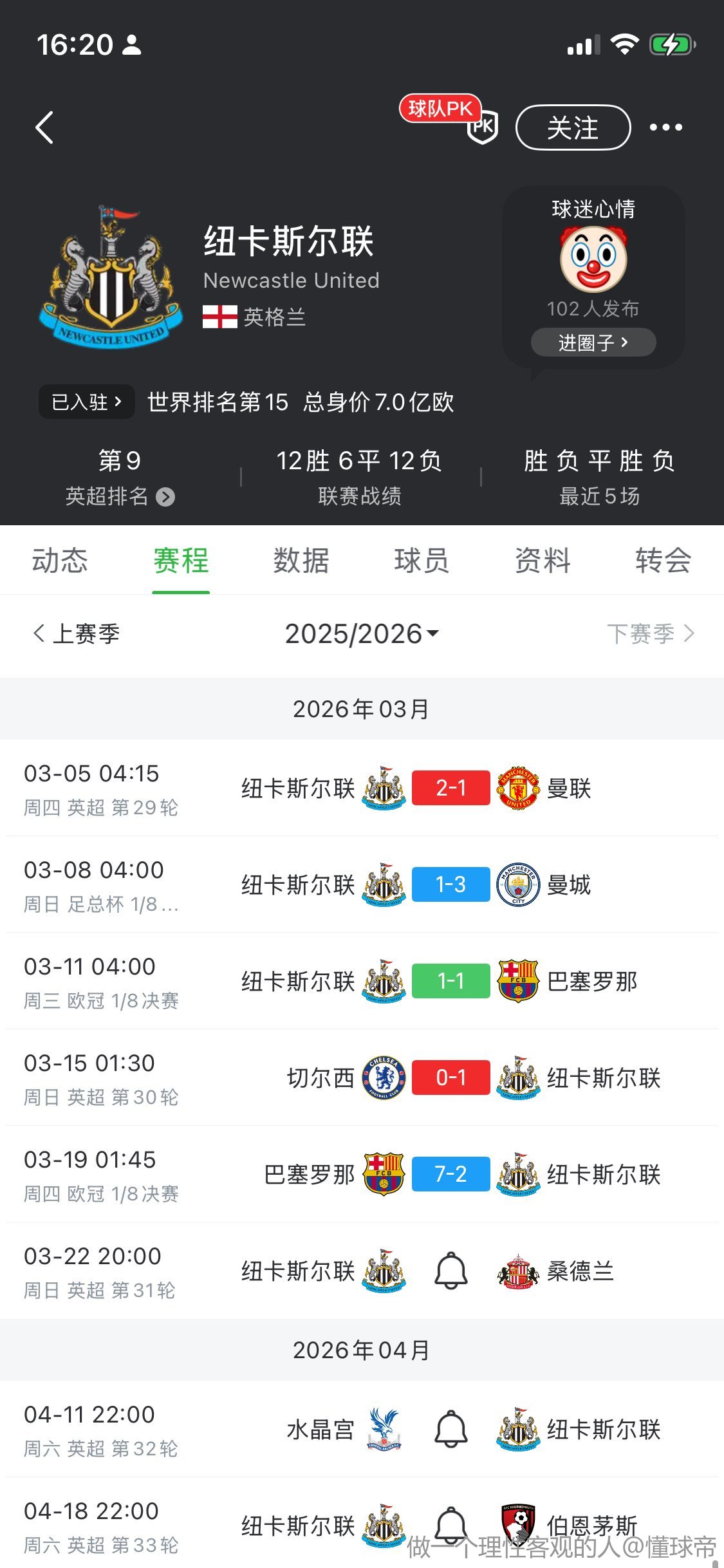Image resolution: width=724 pixels, height=1568 pixels.
Task: Switch to the 数据 tab
Action: point(301,560)
